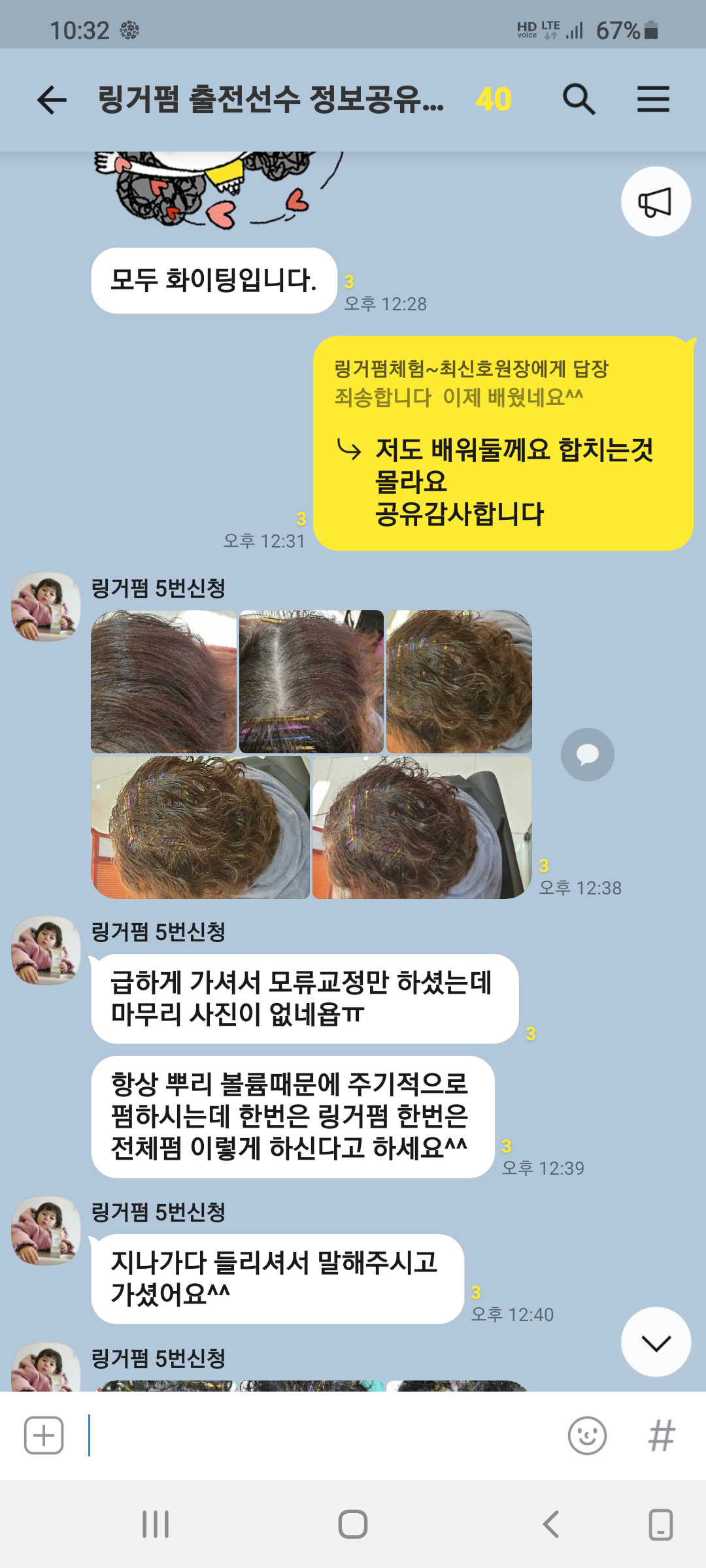
Task: Open the announcement megaphone button
Action: [656, 201]
